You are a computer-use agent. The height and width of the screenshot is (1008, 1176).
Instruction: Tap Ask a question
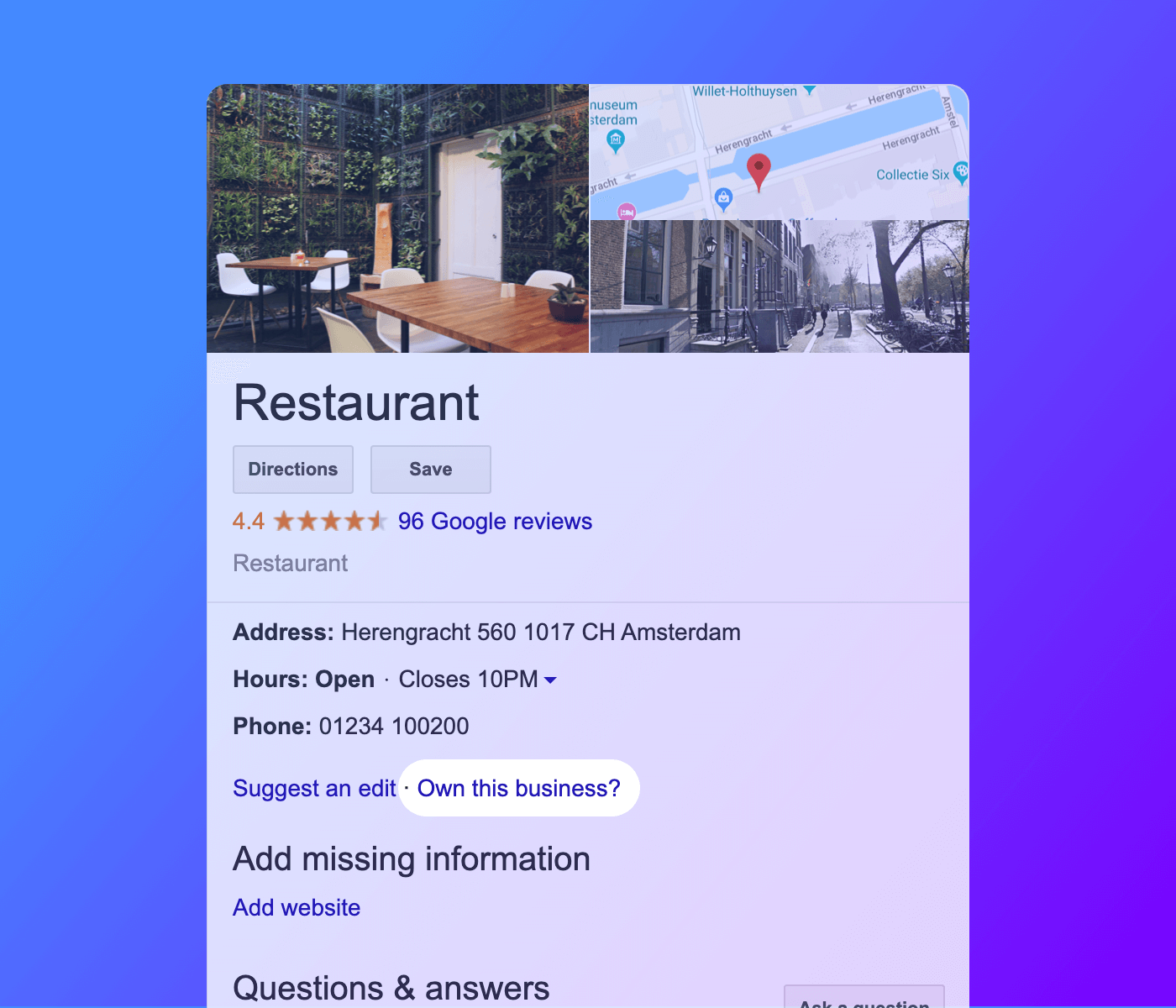point(864,1000)
